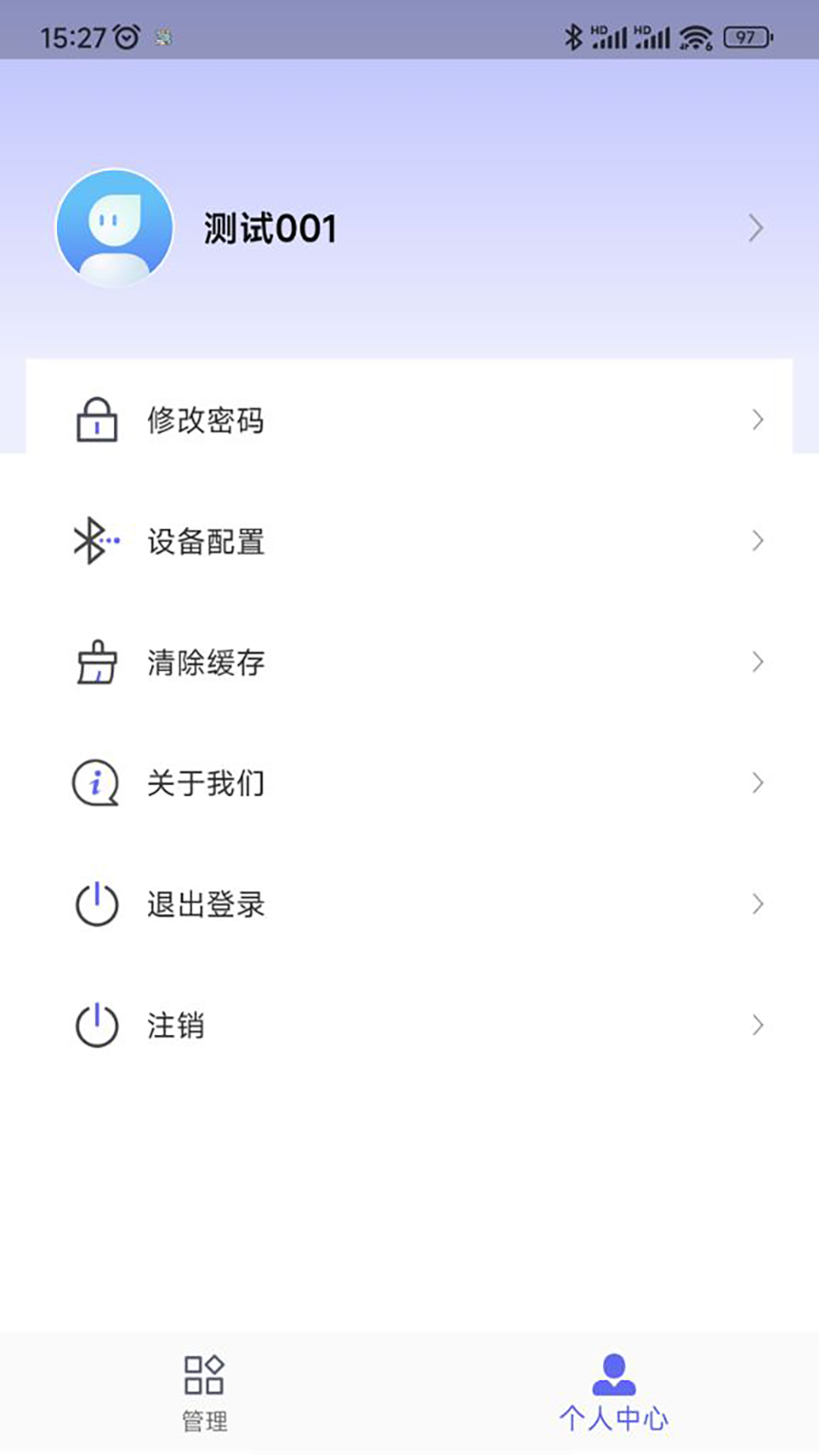Tap the user avatar of 测试001
819x1456 pixels.
tap(112, 228)
